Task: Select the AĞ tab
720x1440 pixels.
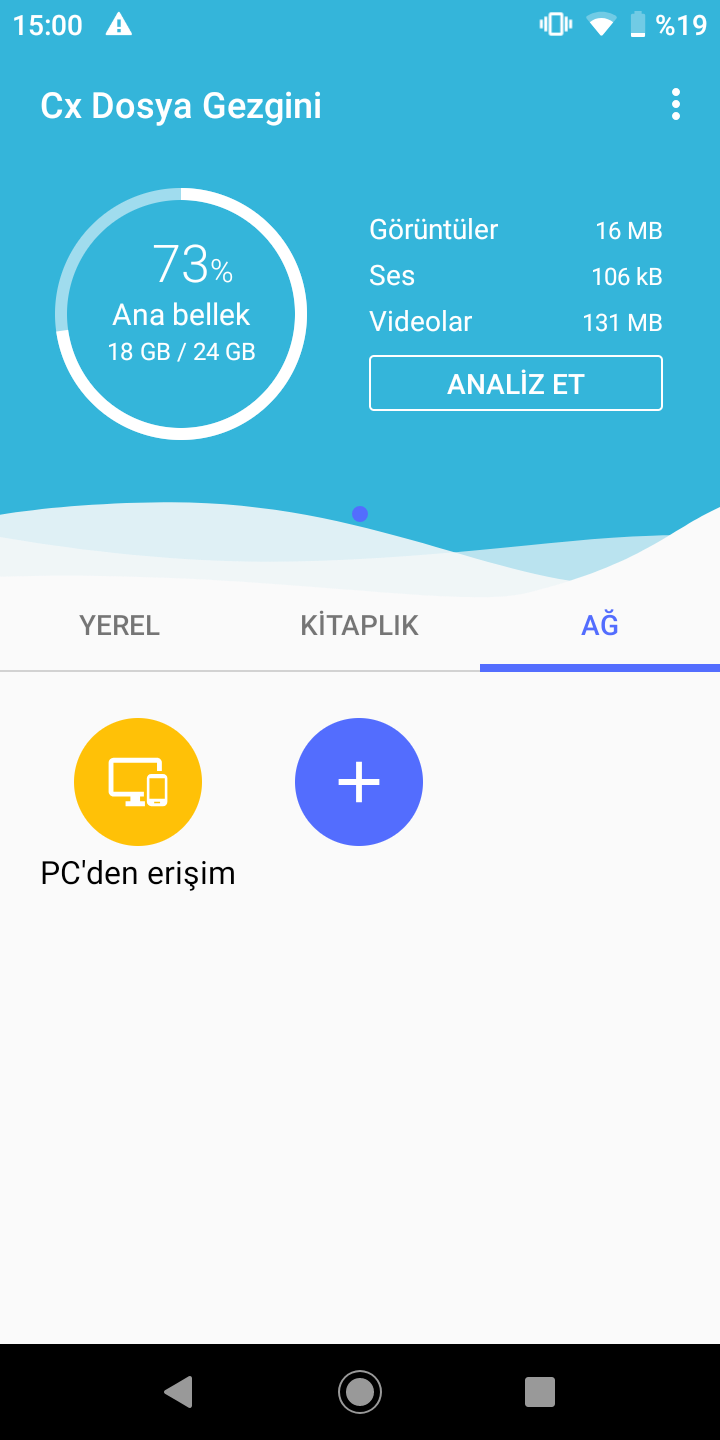Action: coord(600,626)
